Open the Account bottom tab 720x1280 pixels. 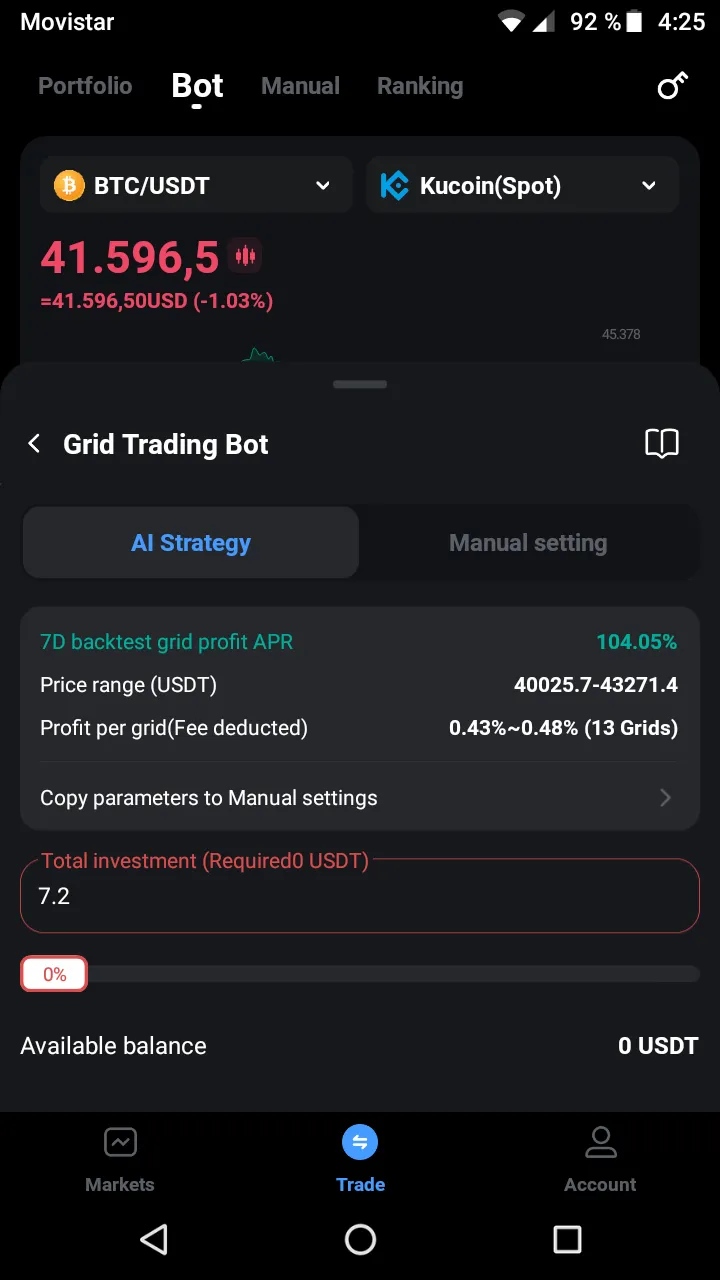click(600, 1160)
